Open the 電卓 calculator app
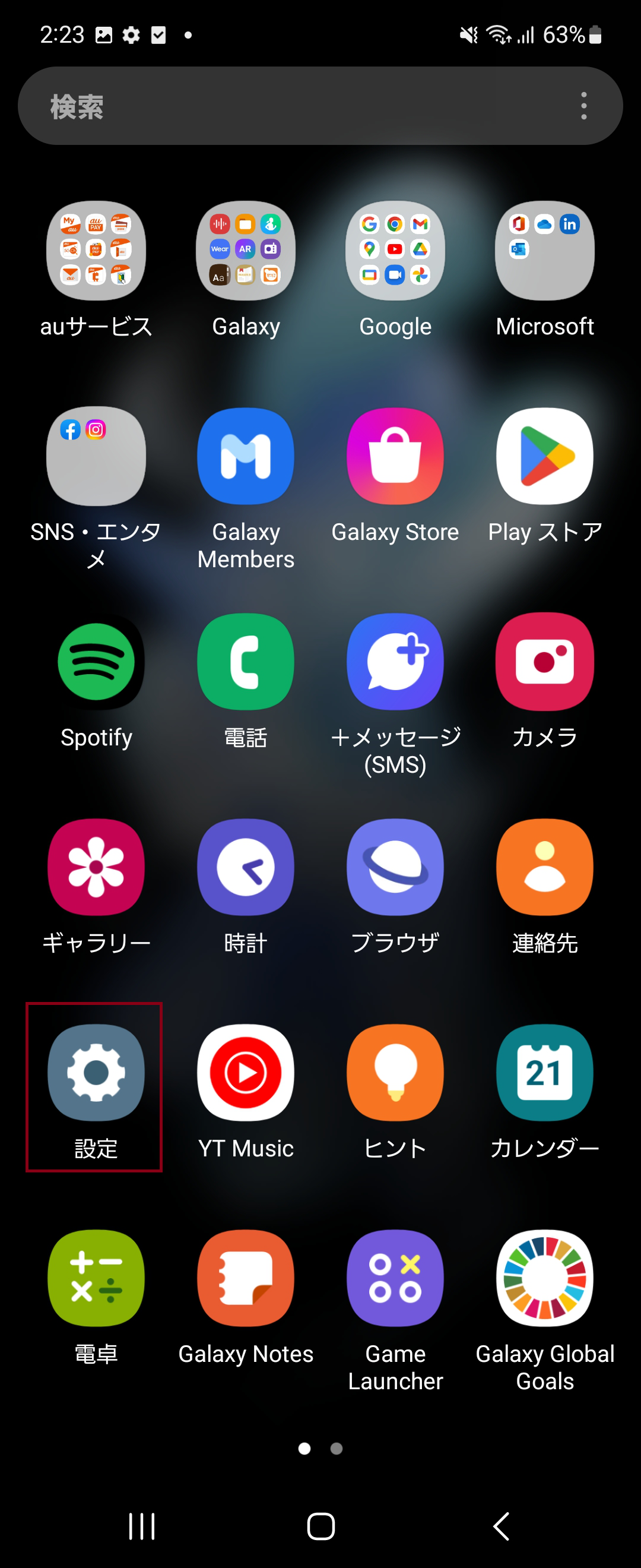 point(96,1278)
